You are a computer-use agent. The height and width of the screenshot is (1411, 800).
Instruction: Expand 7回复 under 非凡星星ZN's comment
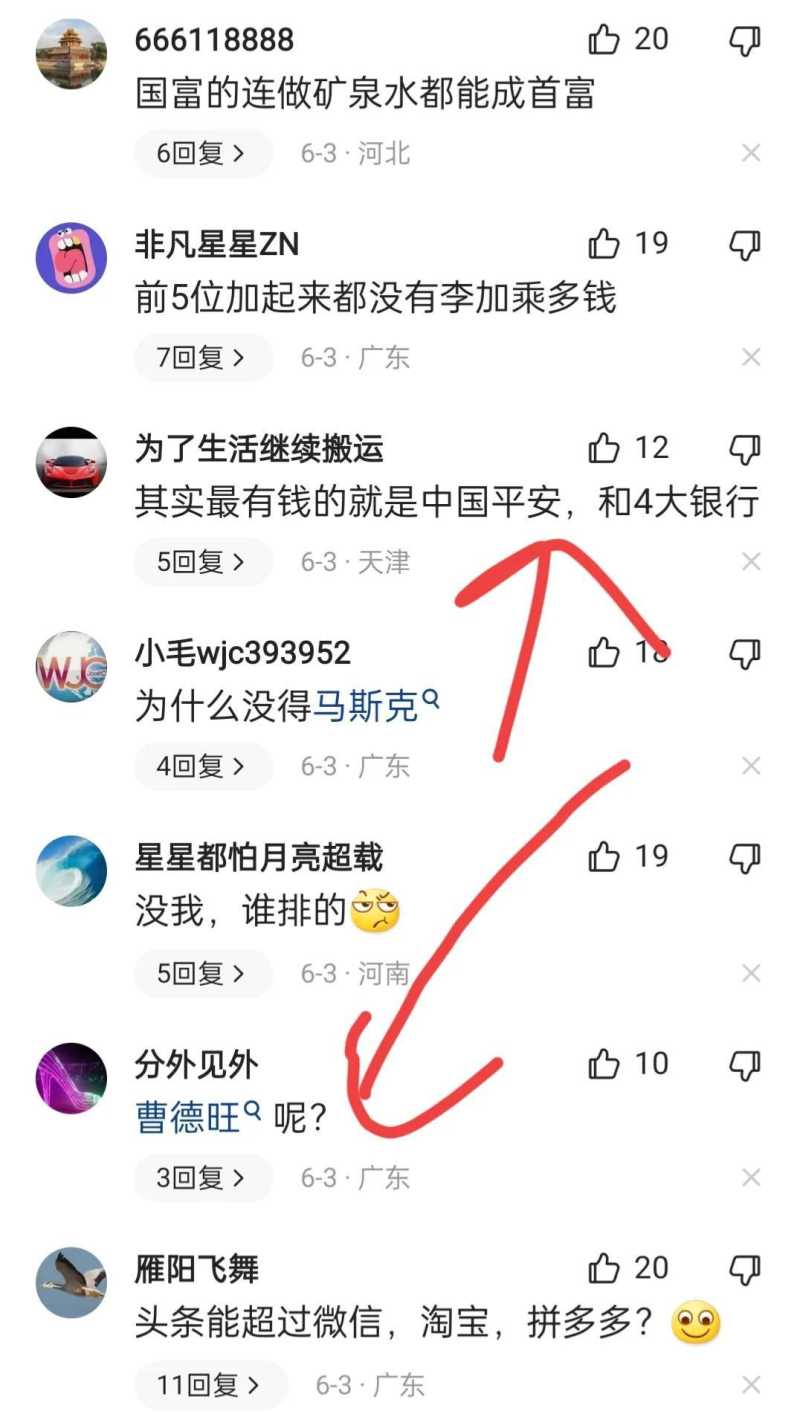(x=202, y=358)
